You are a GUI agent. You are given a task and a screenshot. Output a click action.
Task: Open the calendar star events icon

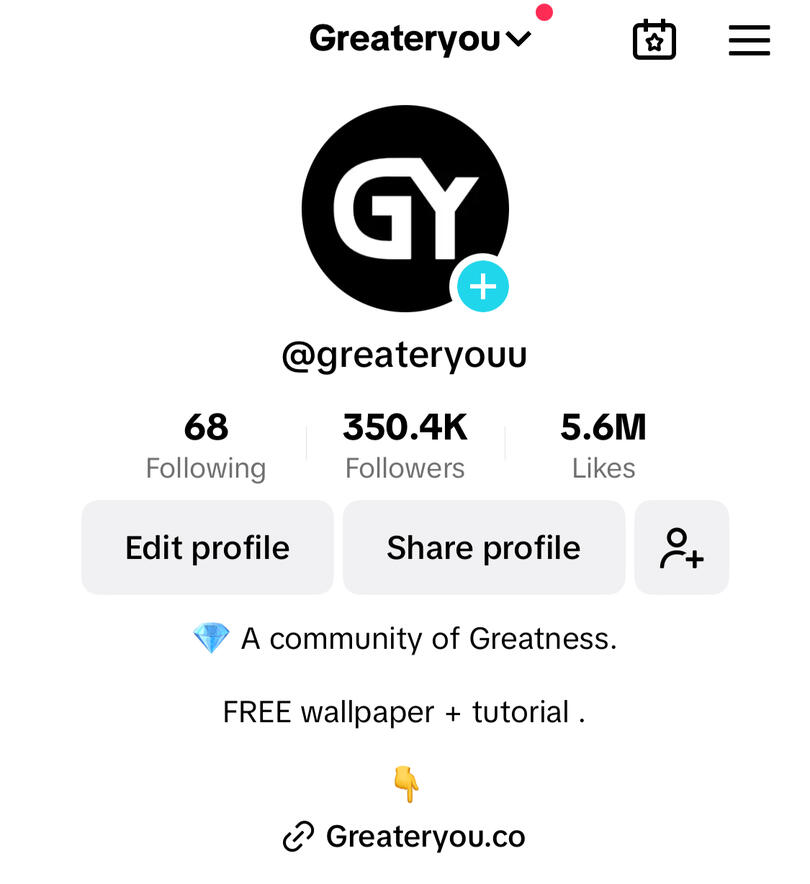654,40
